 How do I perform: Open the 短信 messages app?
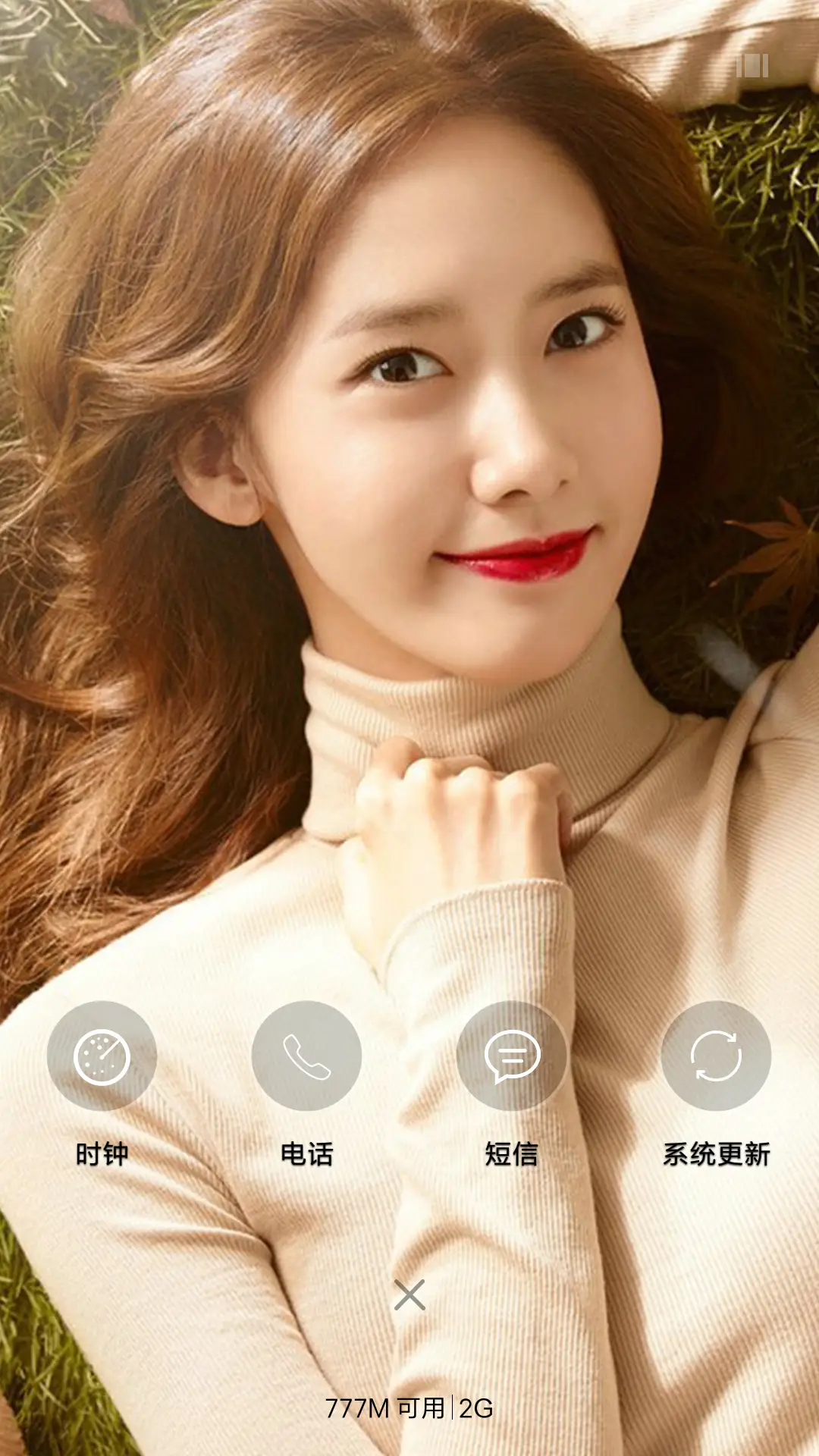point(512,1056)
